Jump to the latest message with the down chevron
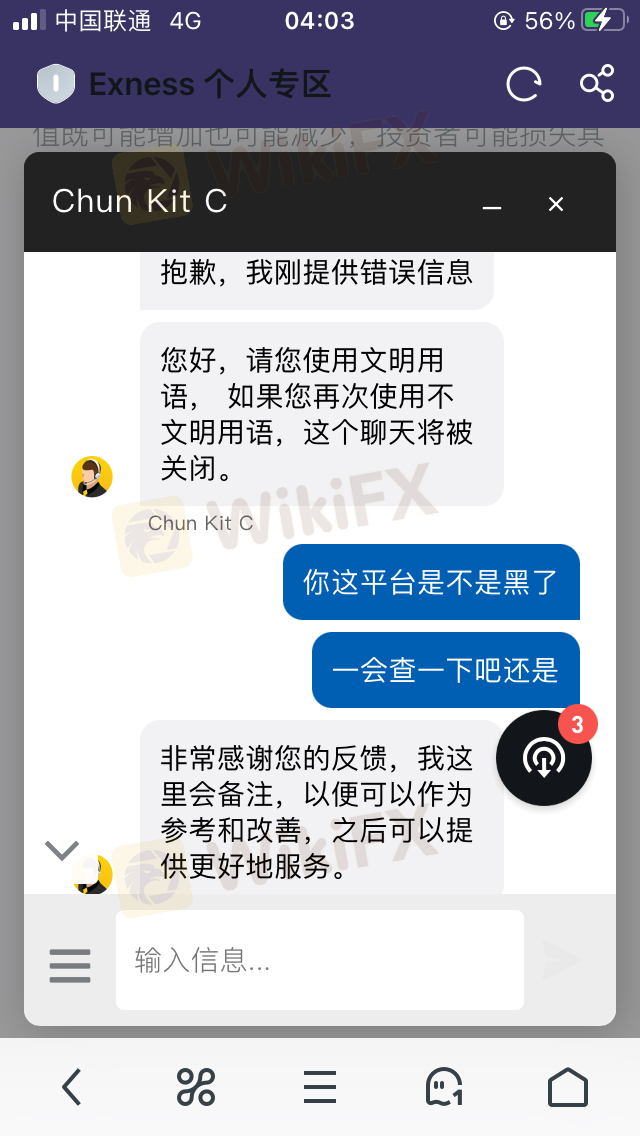 point(62,851)
